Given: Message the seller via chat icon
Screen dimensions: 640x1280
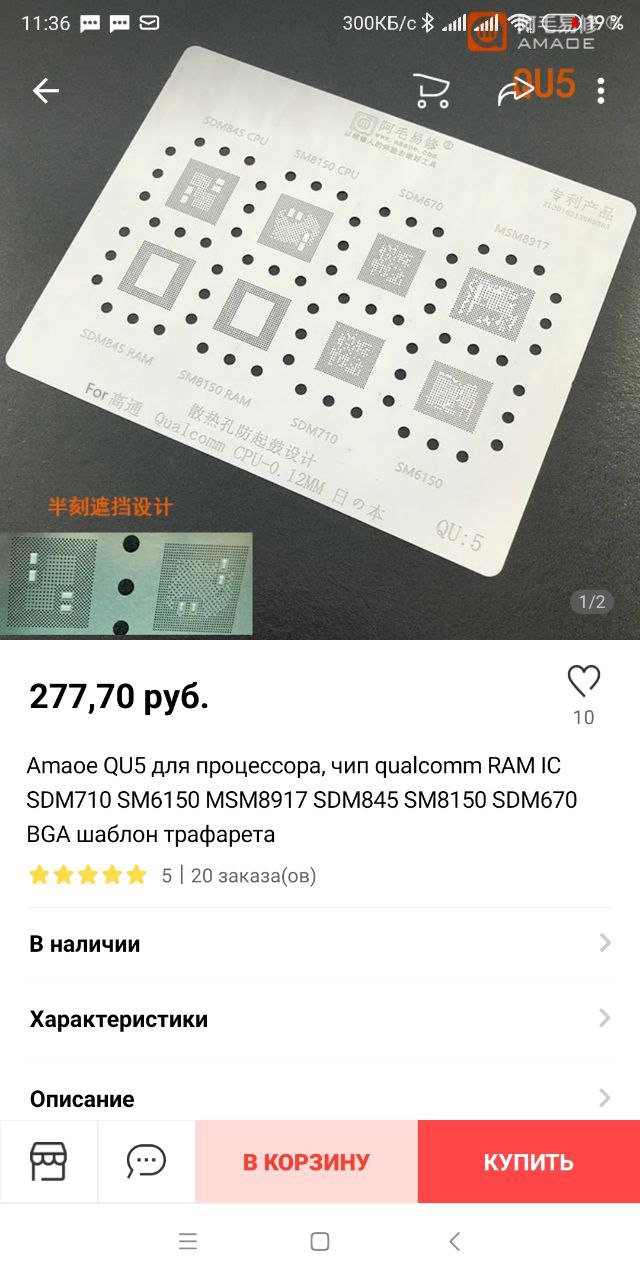Looking at the screenshot, I should click(x=146, y=1161).
